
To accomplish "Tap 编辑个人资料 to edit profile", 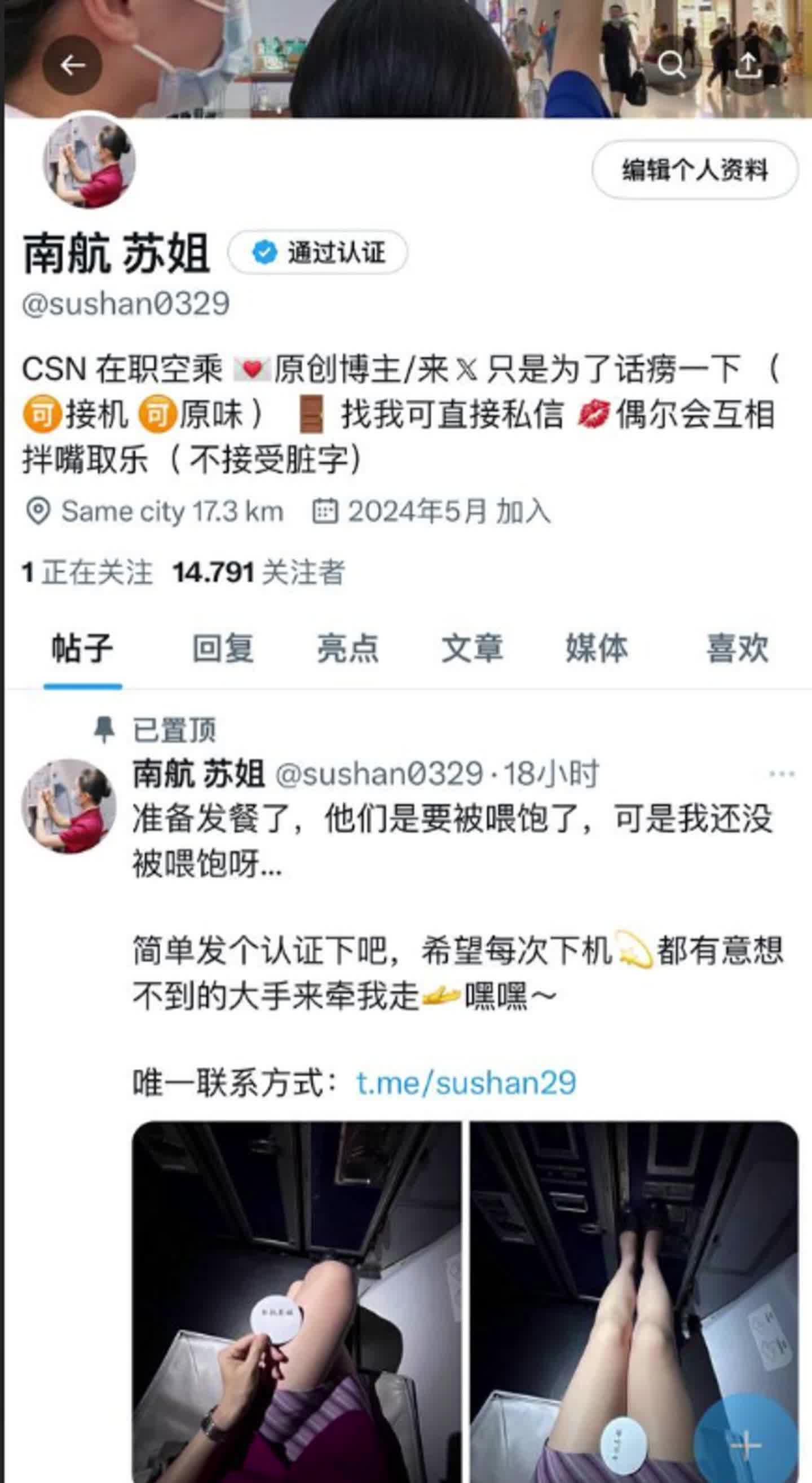I will [x=695, y=170].
